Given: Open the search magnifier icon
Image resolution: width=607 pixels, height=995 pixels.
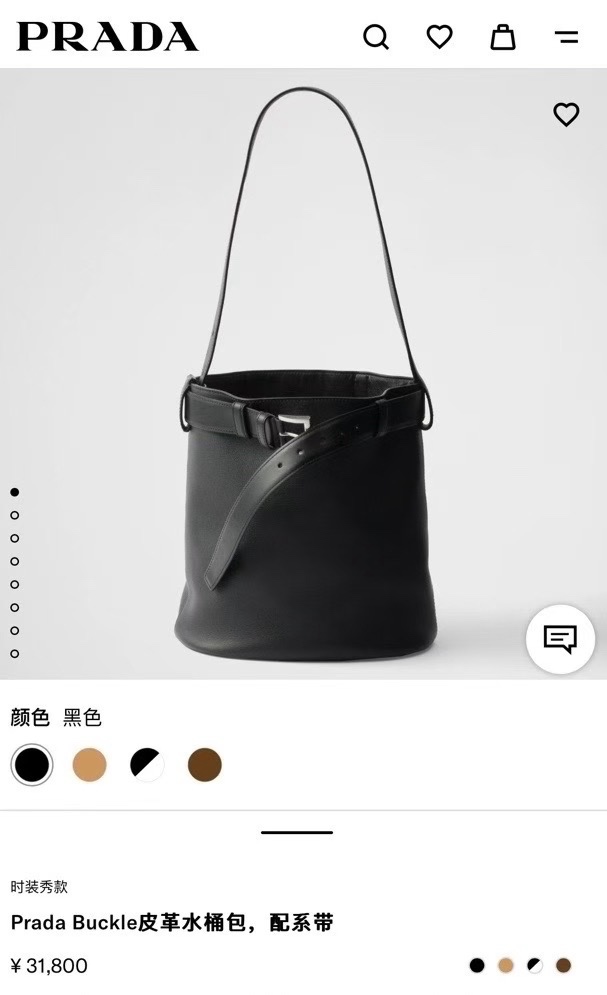Looking at the screenshot, I should tap(376, 37).
